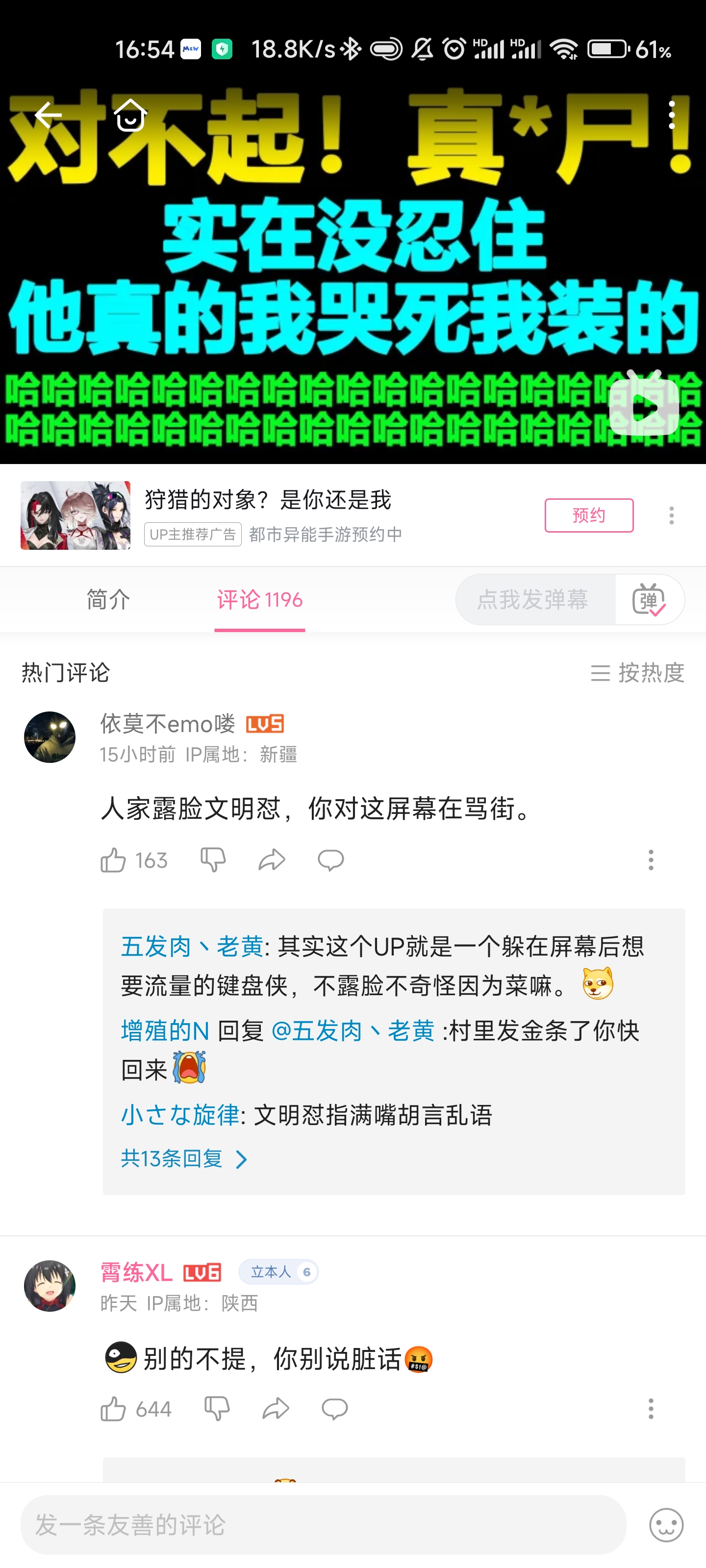This screenshot has width=706, height=1568.
Task: Switch to the 简介 tab
Action: click(x=108, y=600)
